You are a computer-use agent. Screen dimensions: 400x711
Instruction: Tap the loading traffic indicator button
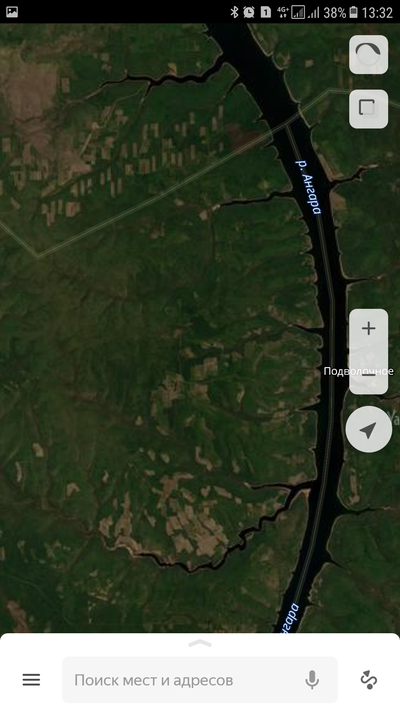(x=368, y=54)
